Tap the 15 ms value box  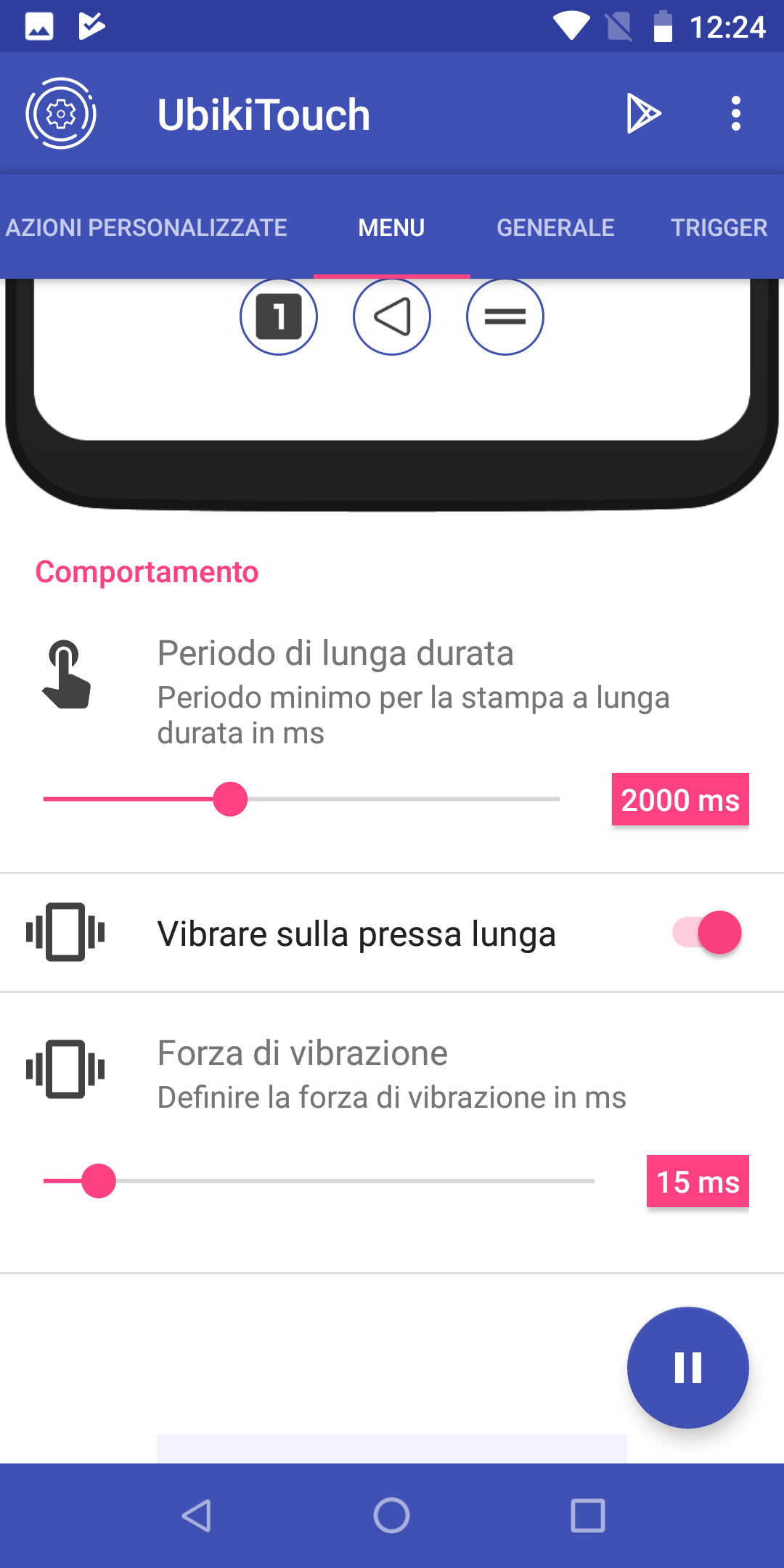(698, 1181)
